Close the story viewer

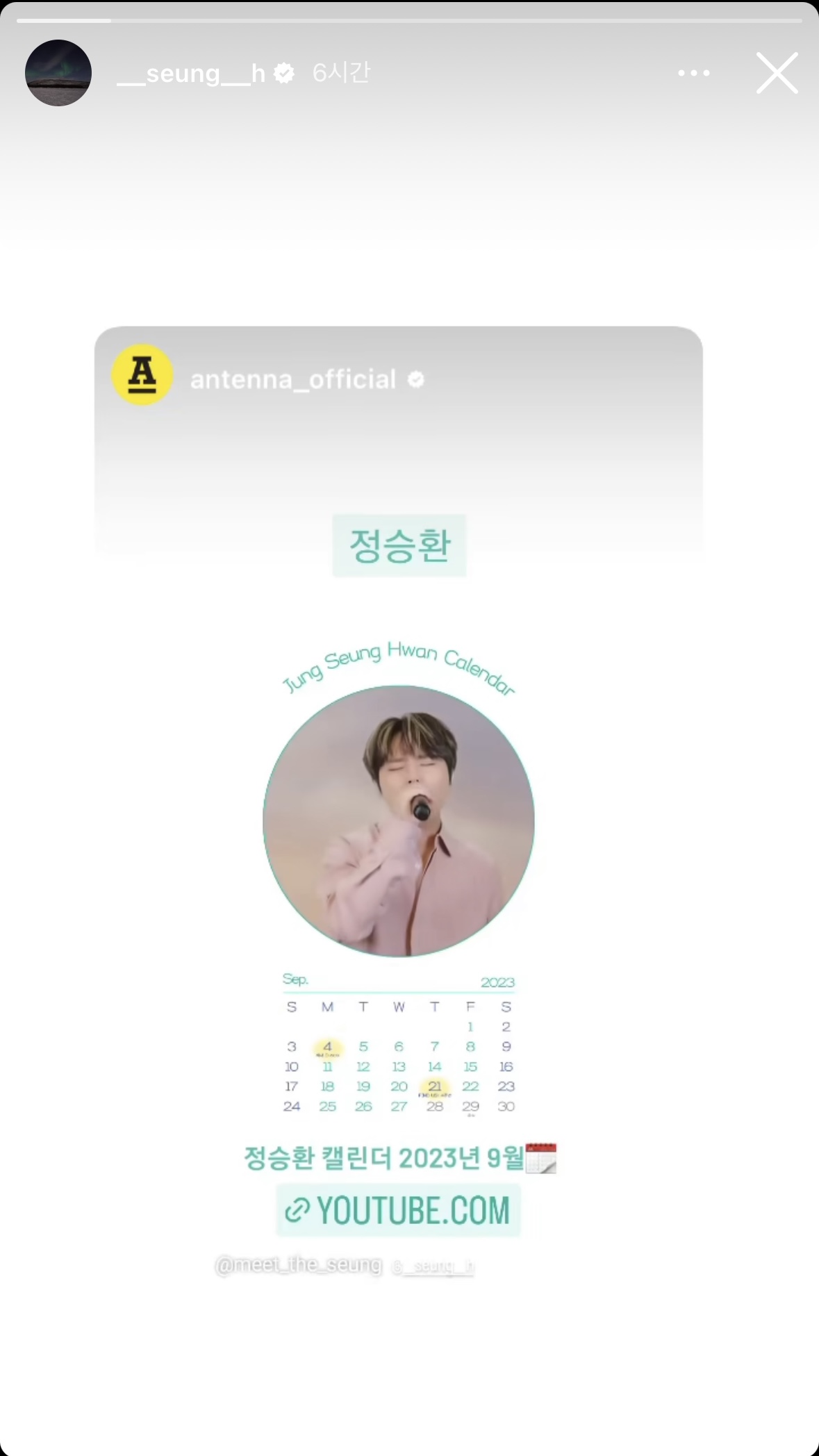coord(777,73)
